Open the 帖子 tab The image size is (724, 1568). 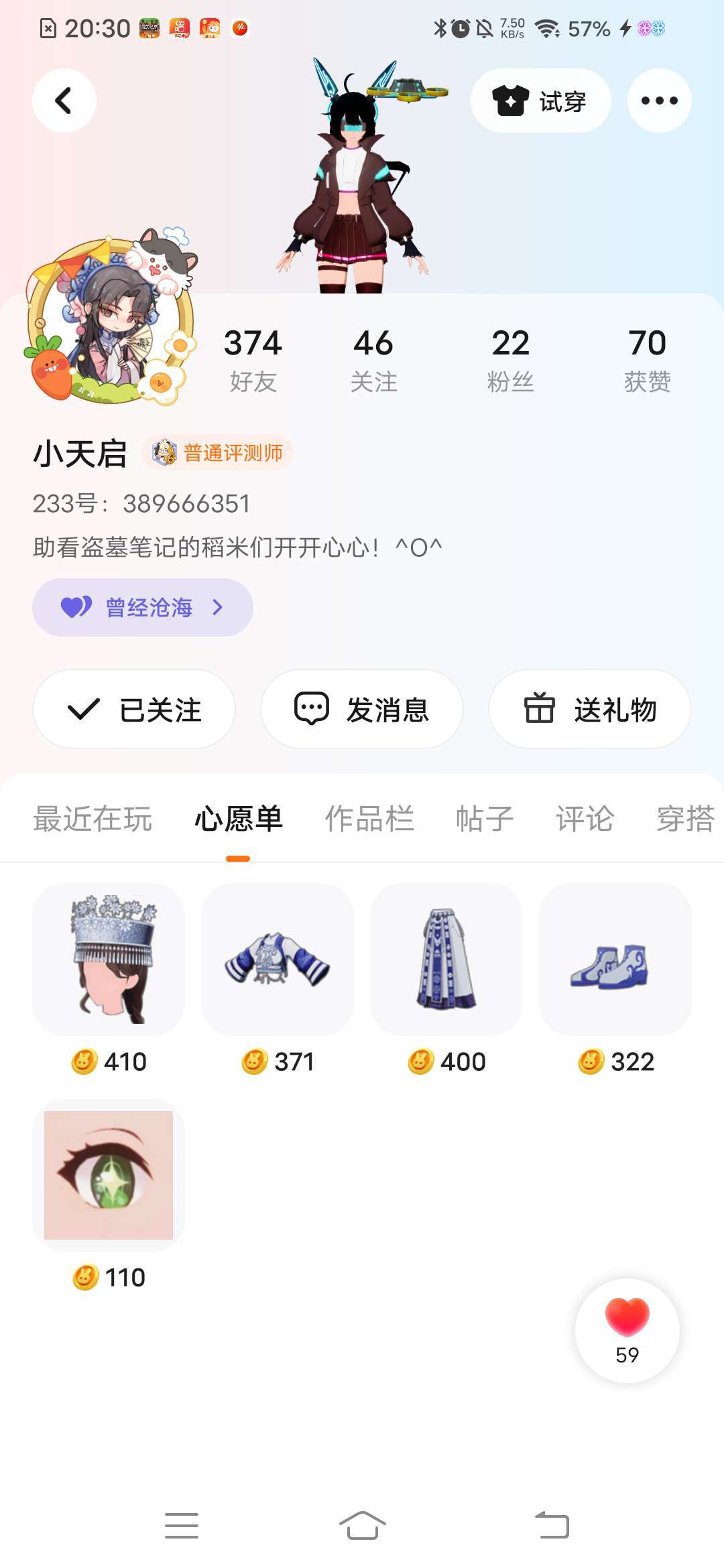pos(484,819)
